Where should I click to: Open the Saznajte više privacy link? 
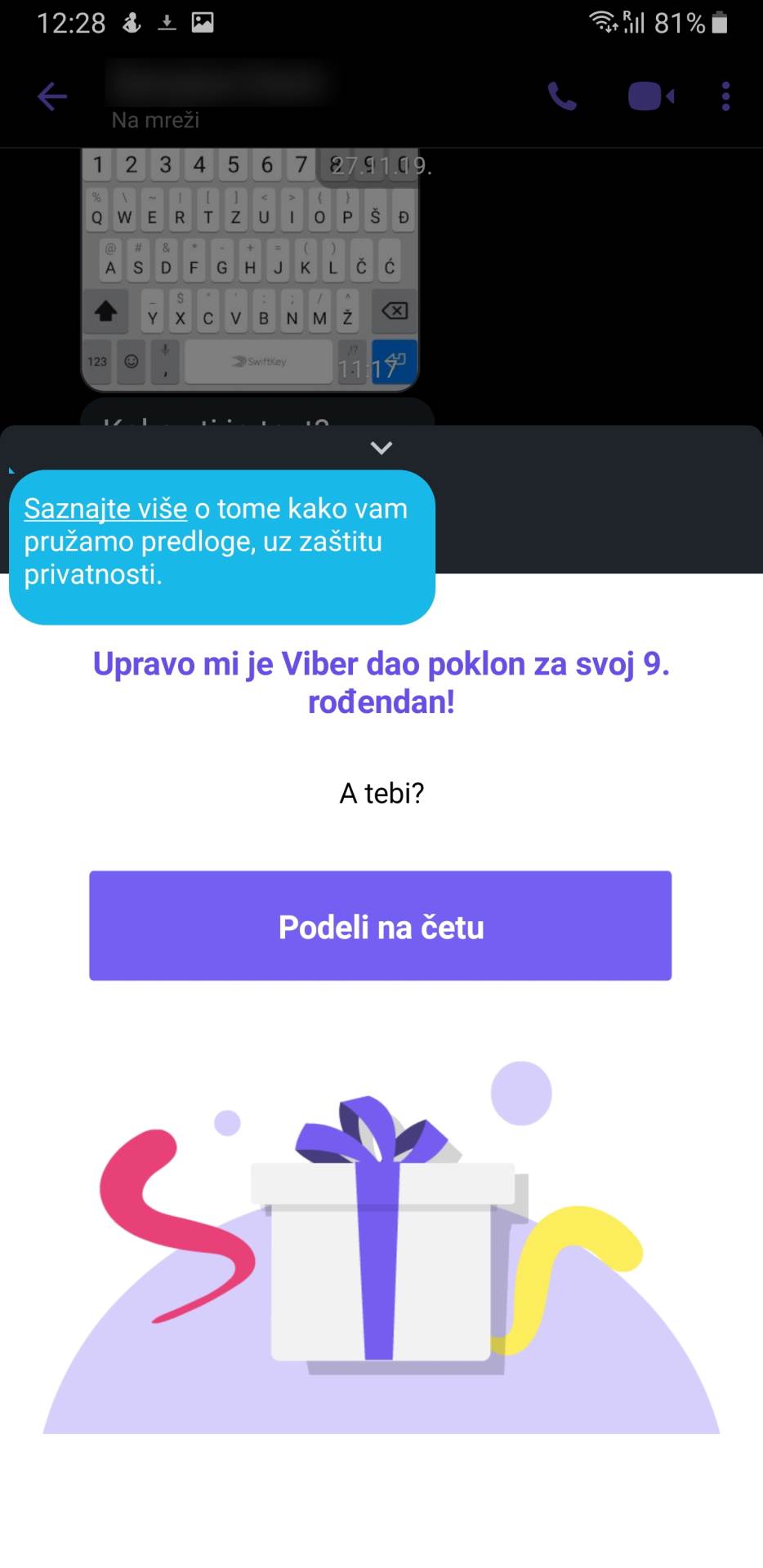pos(105,508)
